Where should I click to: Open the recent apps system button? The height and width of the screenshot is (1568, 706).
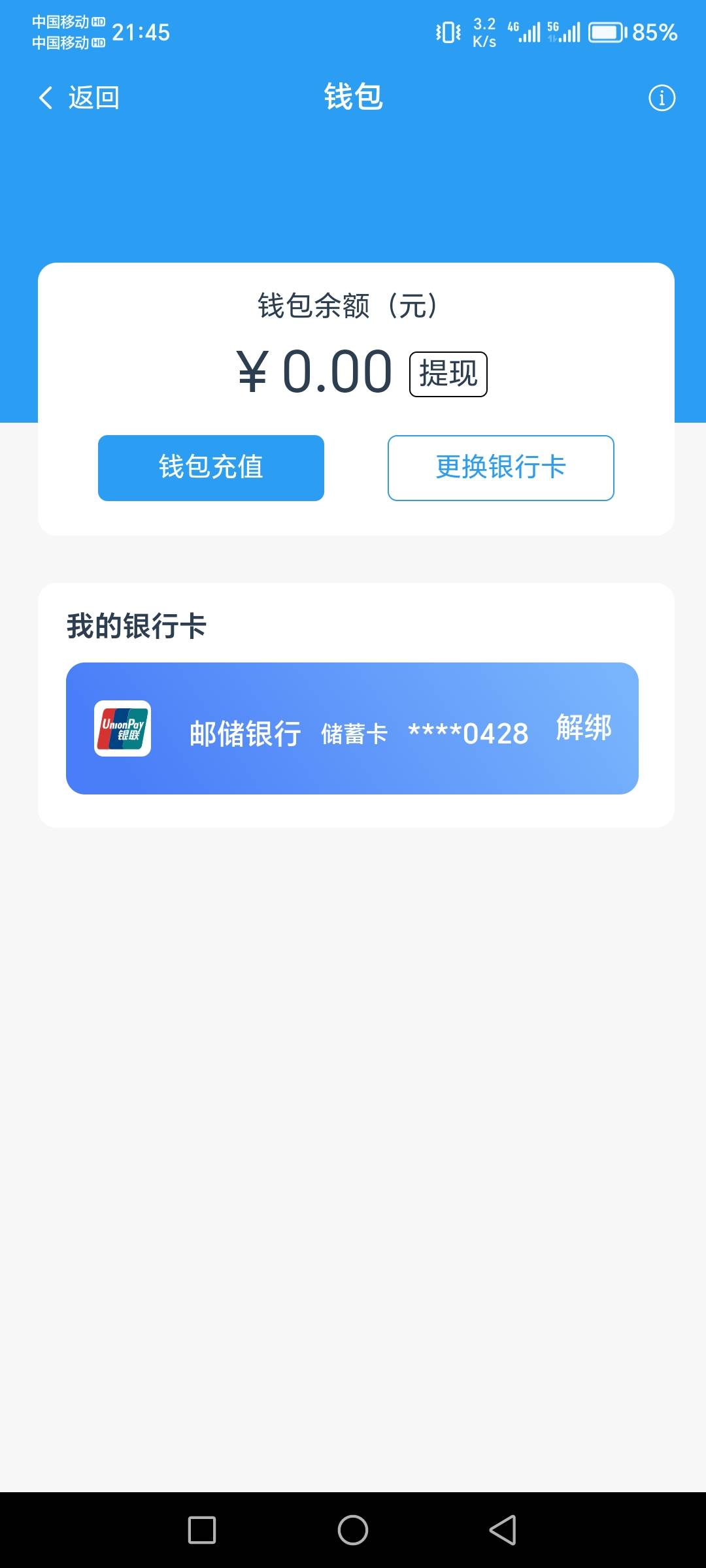202,1530
